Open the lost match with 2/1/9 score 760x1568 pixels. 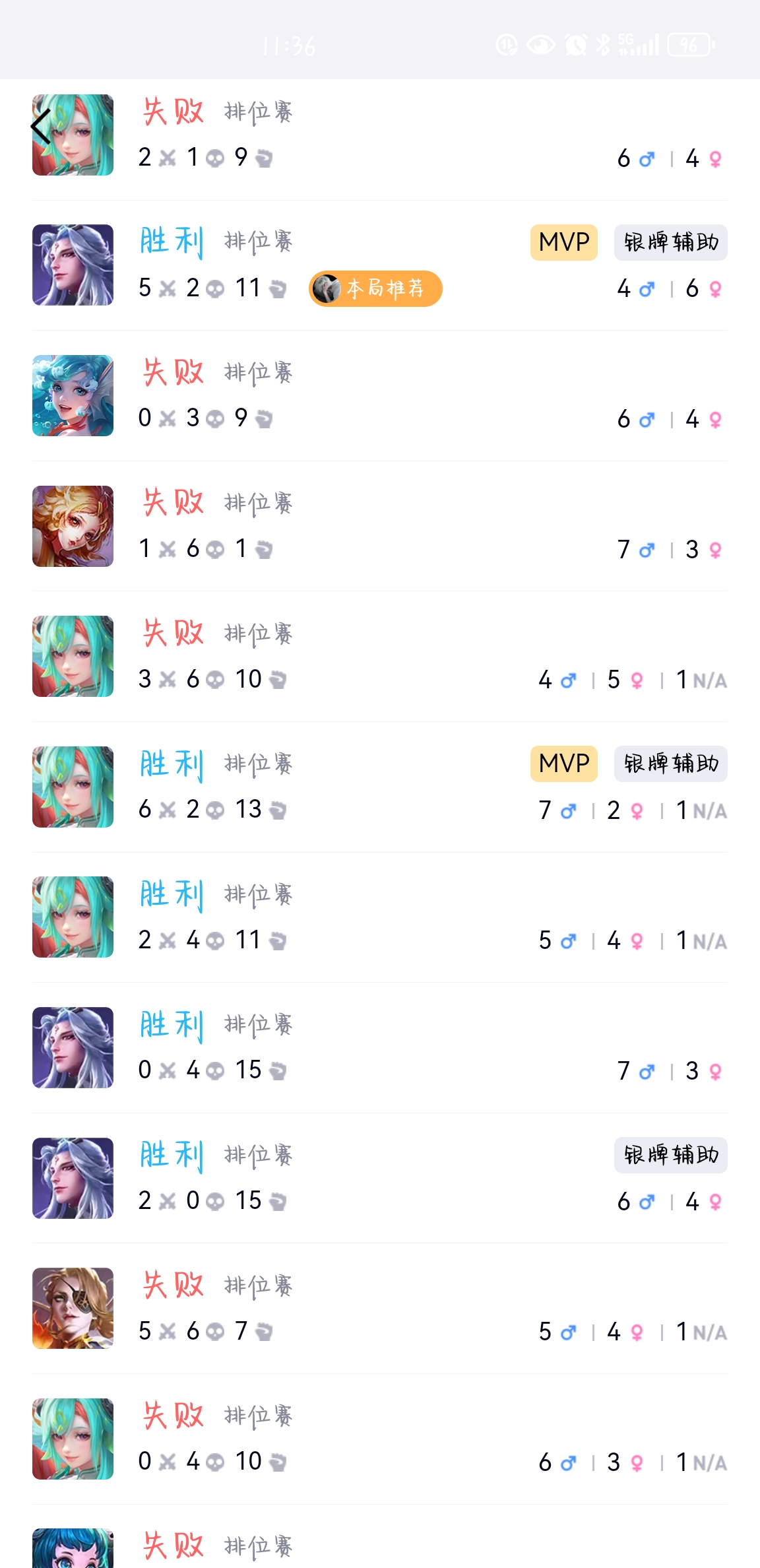(396, 136)
